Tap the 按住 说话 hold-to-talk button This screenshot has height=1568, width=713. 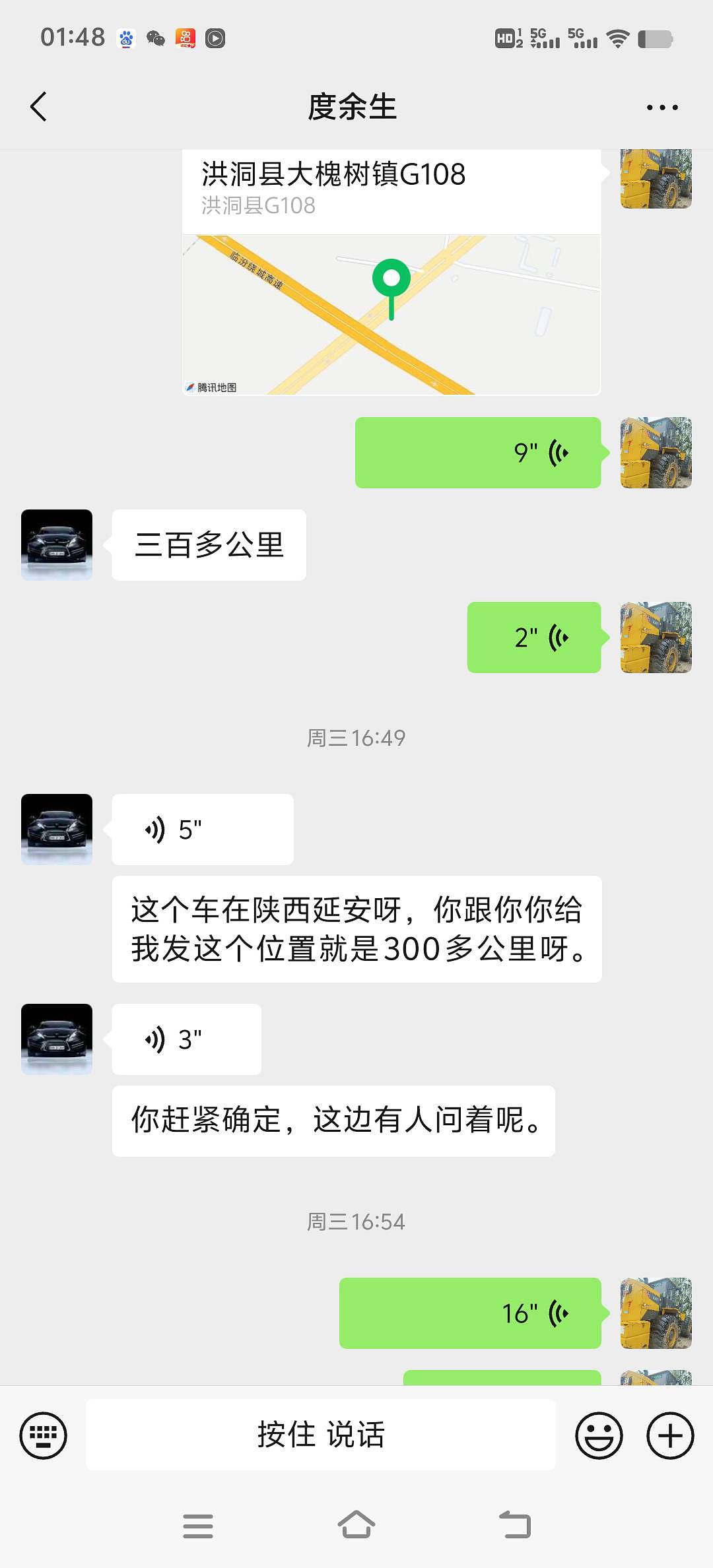click(x=320, y=1435)
